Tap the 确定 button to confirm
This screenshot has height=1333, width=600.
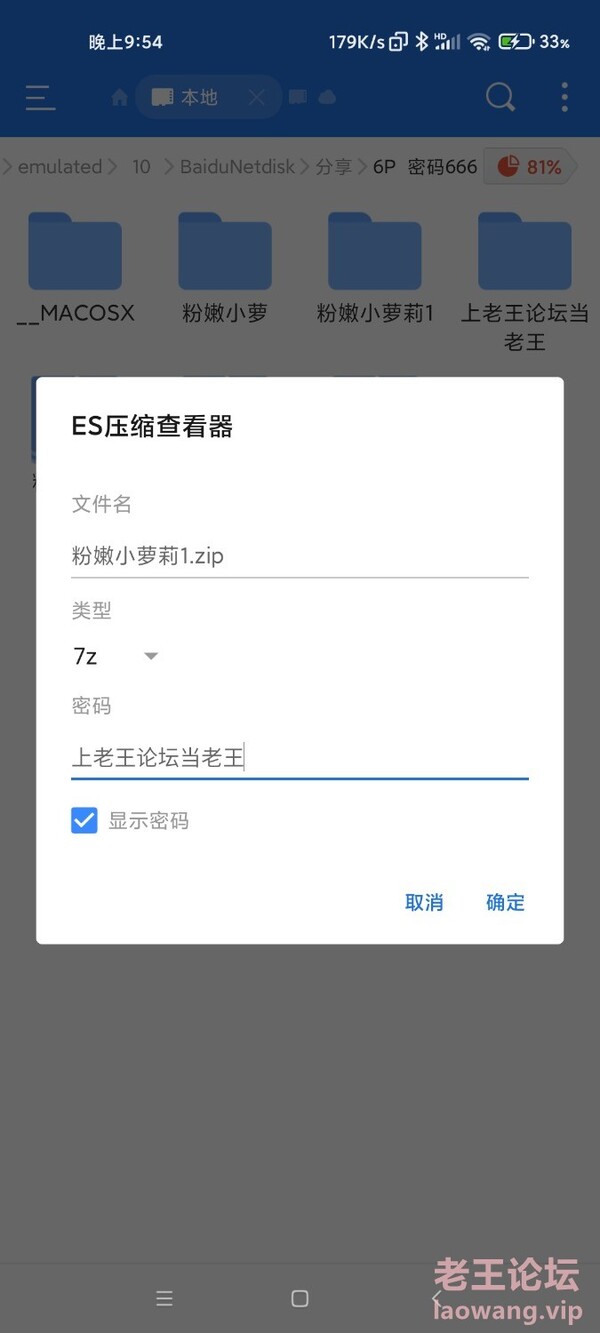coord(505,902)
